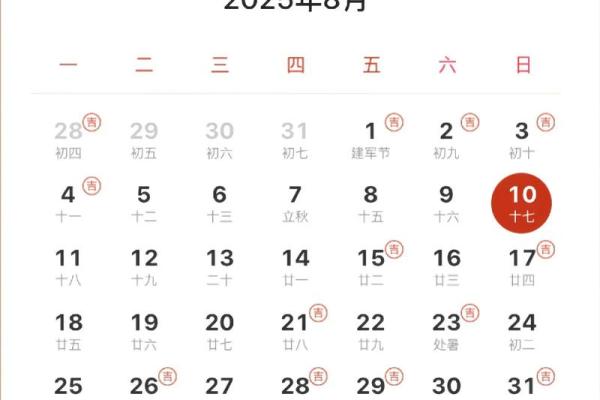Viewport: 600px width, 400px height.
Task: Tap greyed-out date 28 labeled 初四
Action: (x=68, y=138)
